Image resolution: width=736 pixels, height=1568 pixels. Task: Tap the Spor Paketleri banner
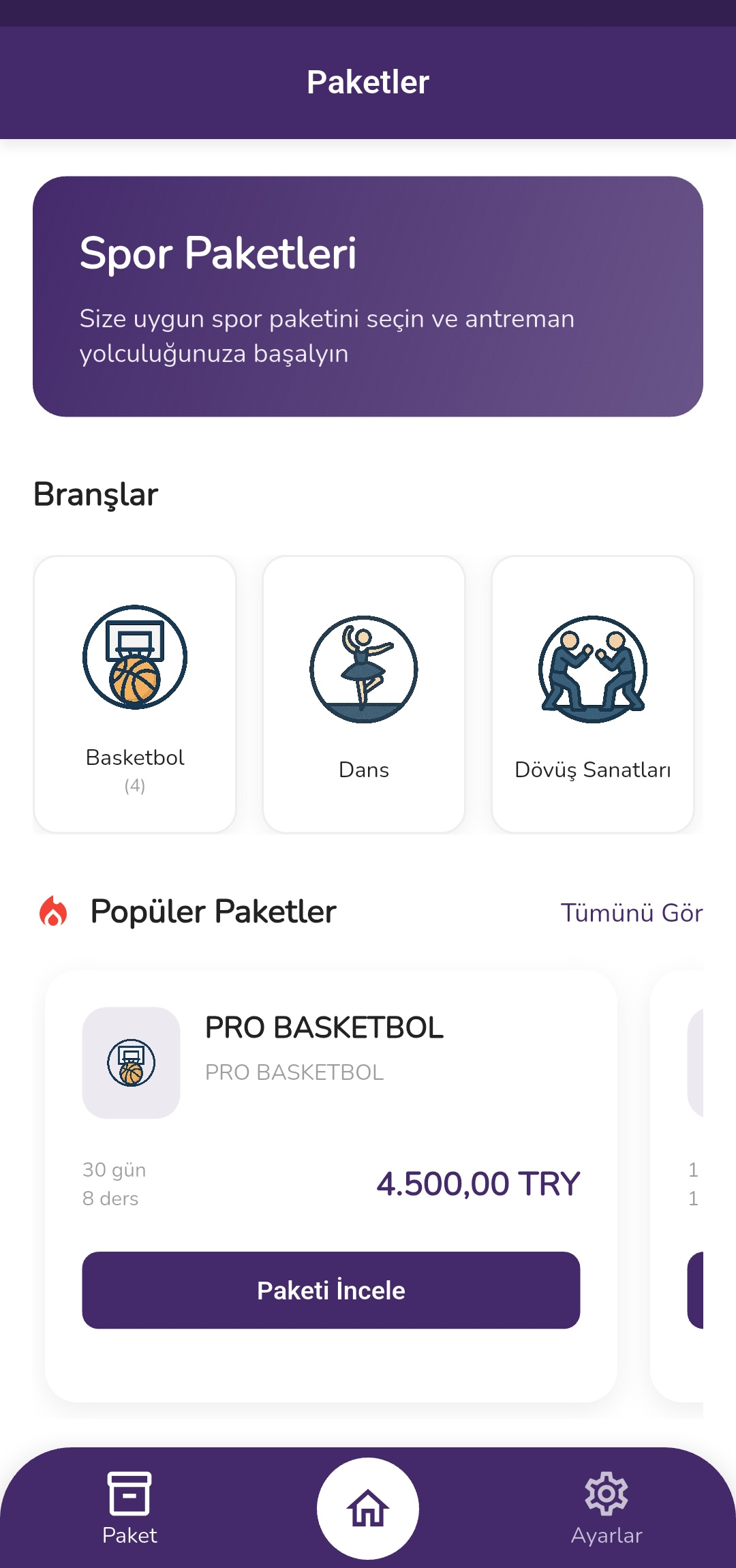pos(368,293)
